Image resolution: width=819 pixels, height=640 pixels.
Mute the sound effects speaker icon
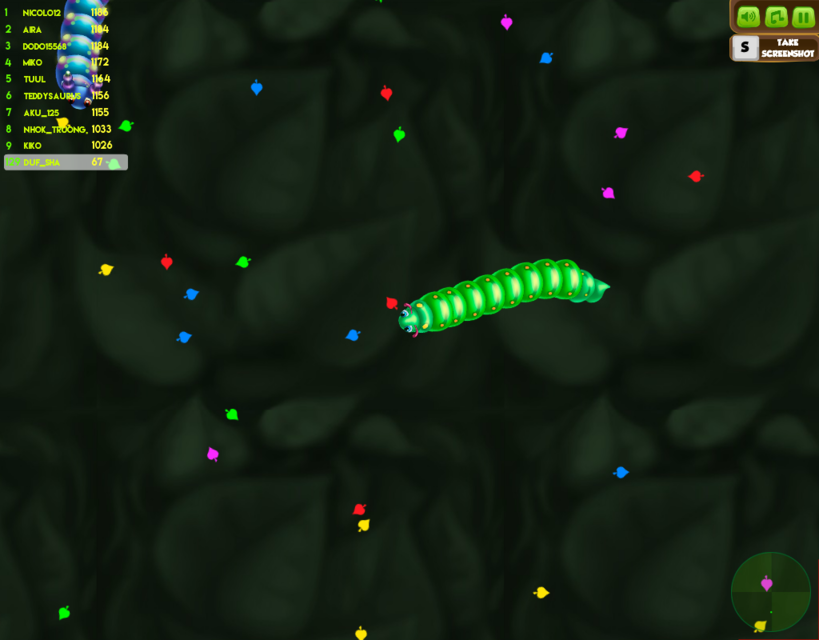pyautogui.click(x=748, y=16)
